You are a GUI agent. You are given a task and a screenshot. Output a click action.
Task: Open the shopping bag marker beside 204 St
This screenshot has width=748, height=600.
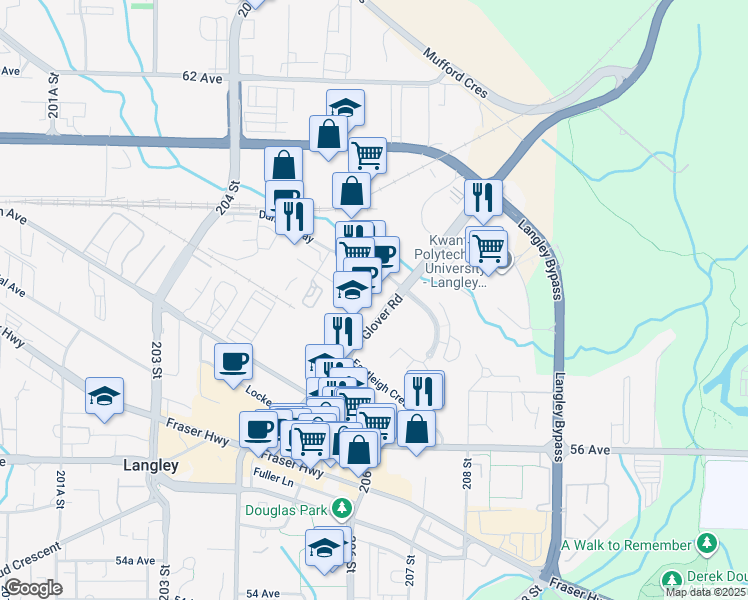pos(284,165)
